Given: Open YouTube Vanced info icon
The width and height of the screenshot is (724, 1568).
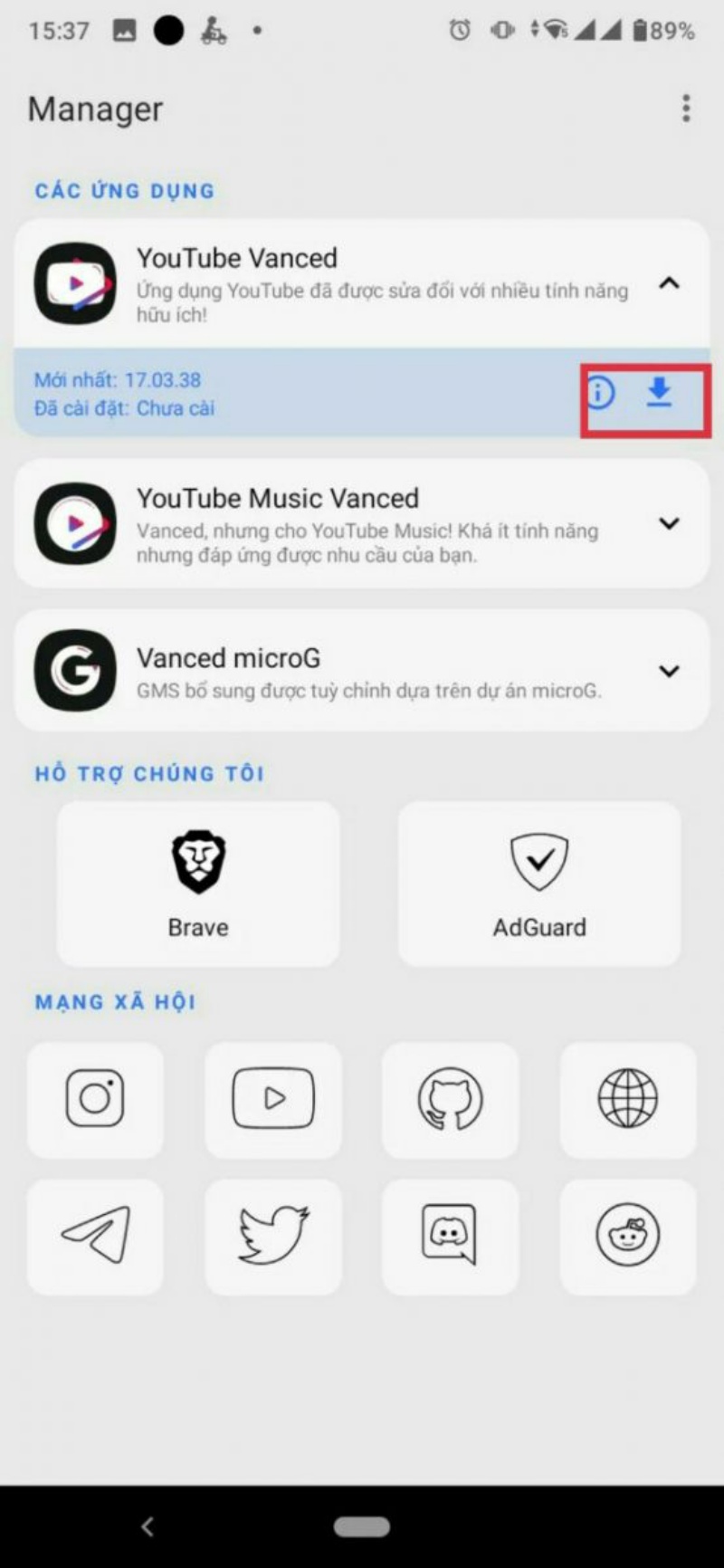Looking at the screenshot, I should (x=600, y=393).
